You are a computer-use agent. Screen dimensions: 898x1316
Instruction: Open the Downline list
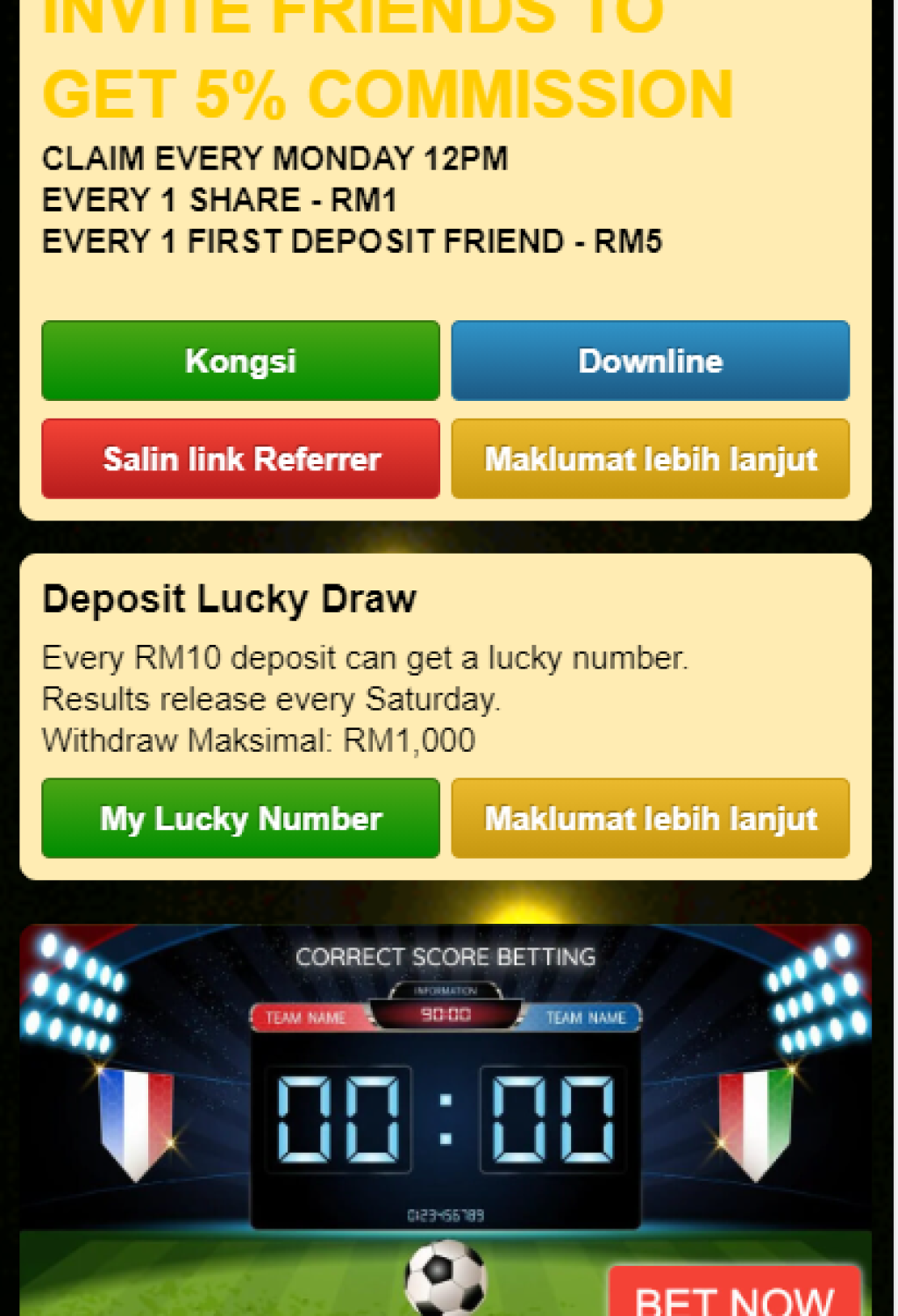pyautogui.click(x=650, y=361)
